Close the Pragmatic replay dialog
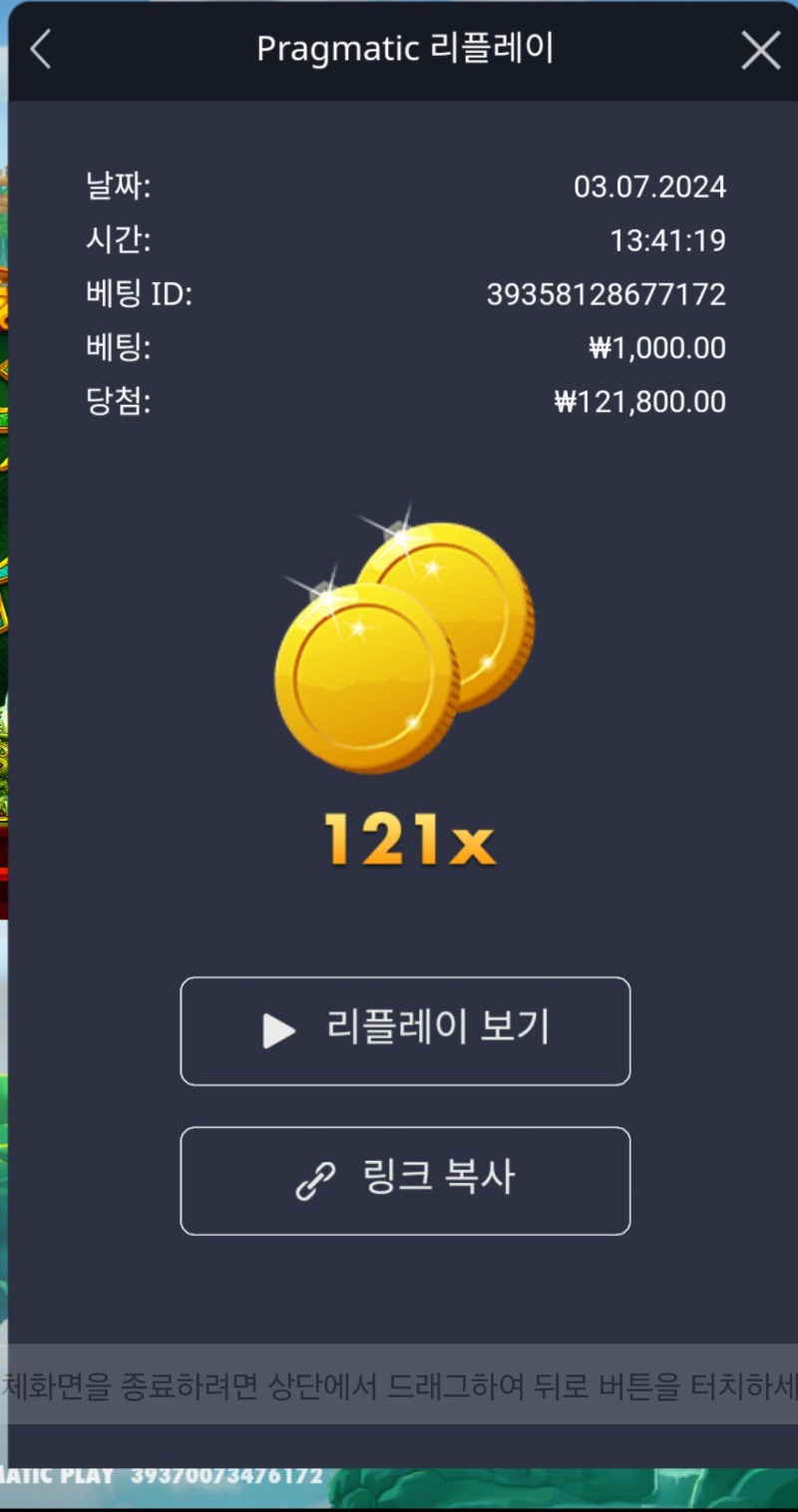 click(760, 50)
